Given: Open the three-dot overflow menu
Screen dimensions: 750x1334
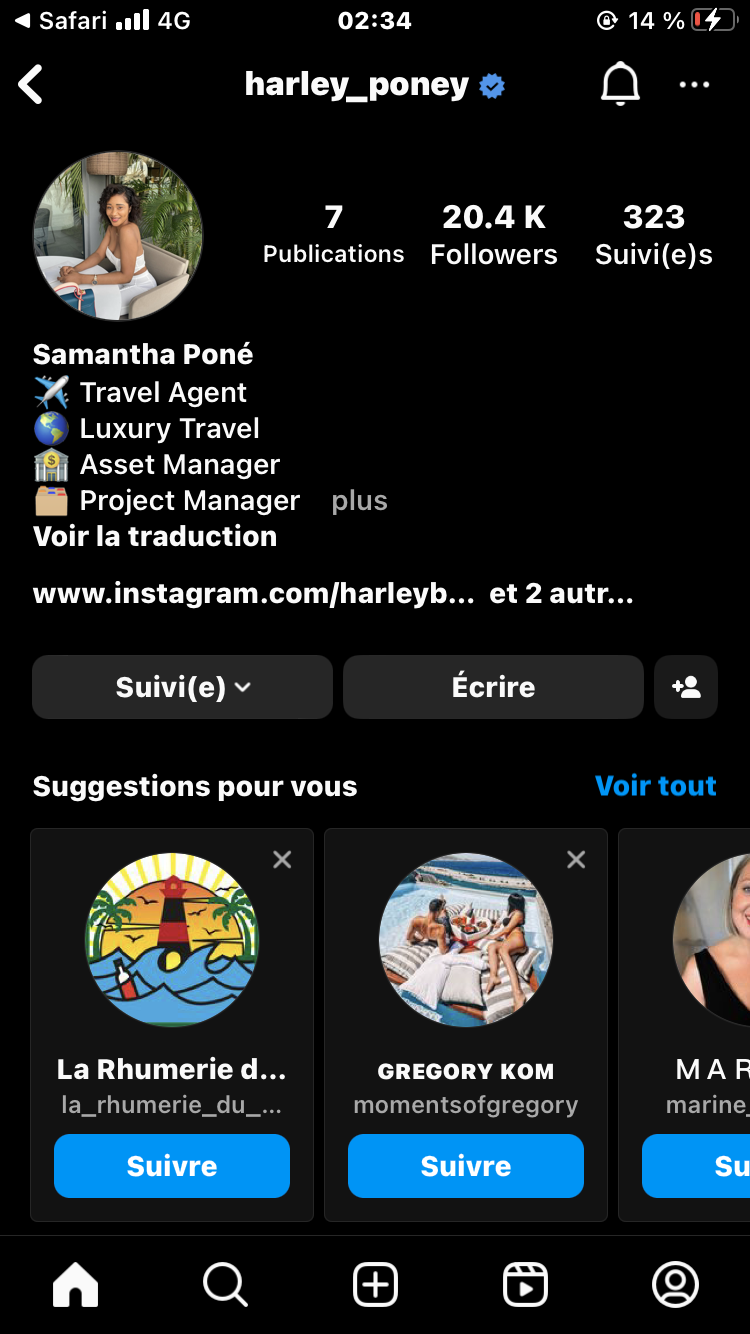Looking at the screenshot, I should tap(694, 85).
